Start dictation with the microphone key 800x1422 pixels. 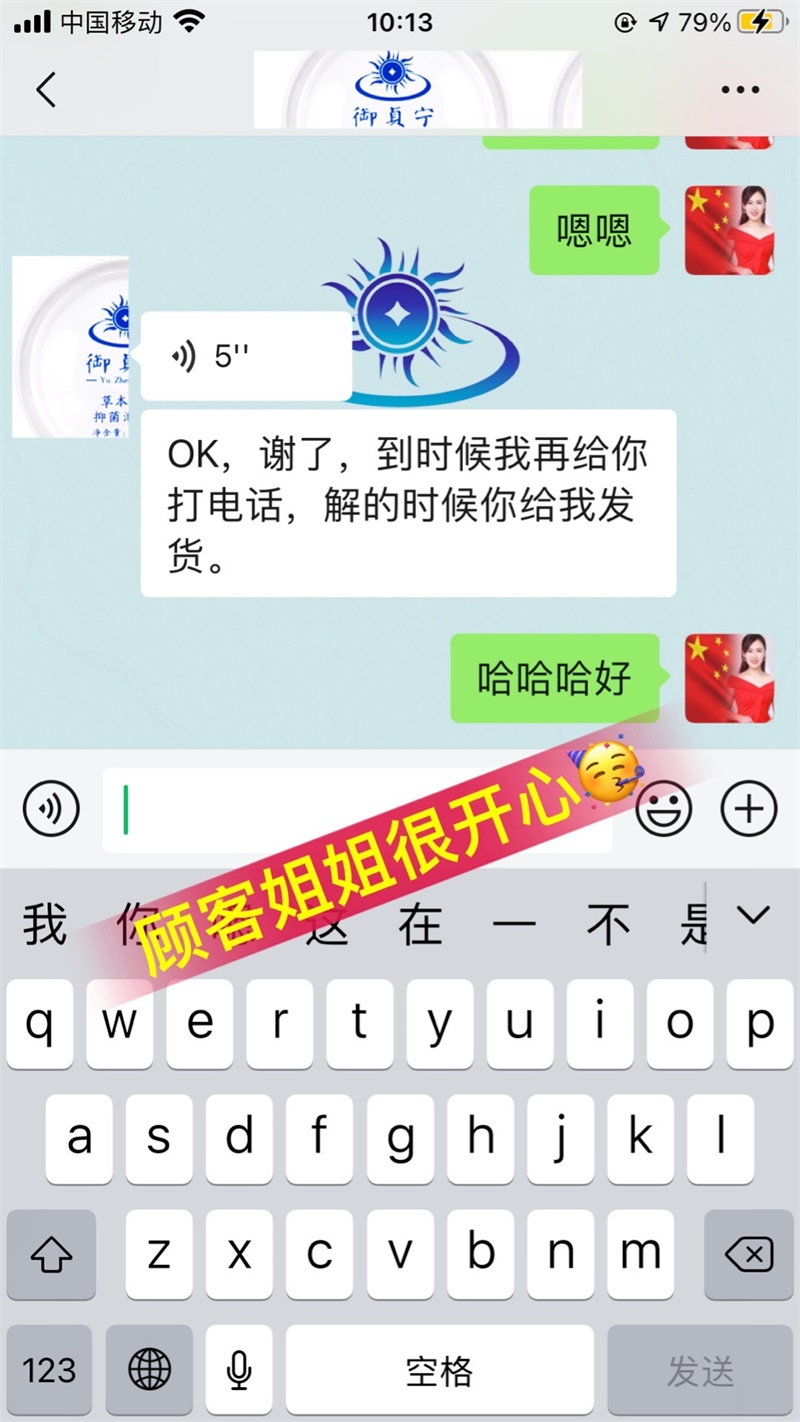(238, 1369)
